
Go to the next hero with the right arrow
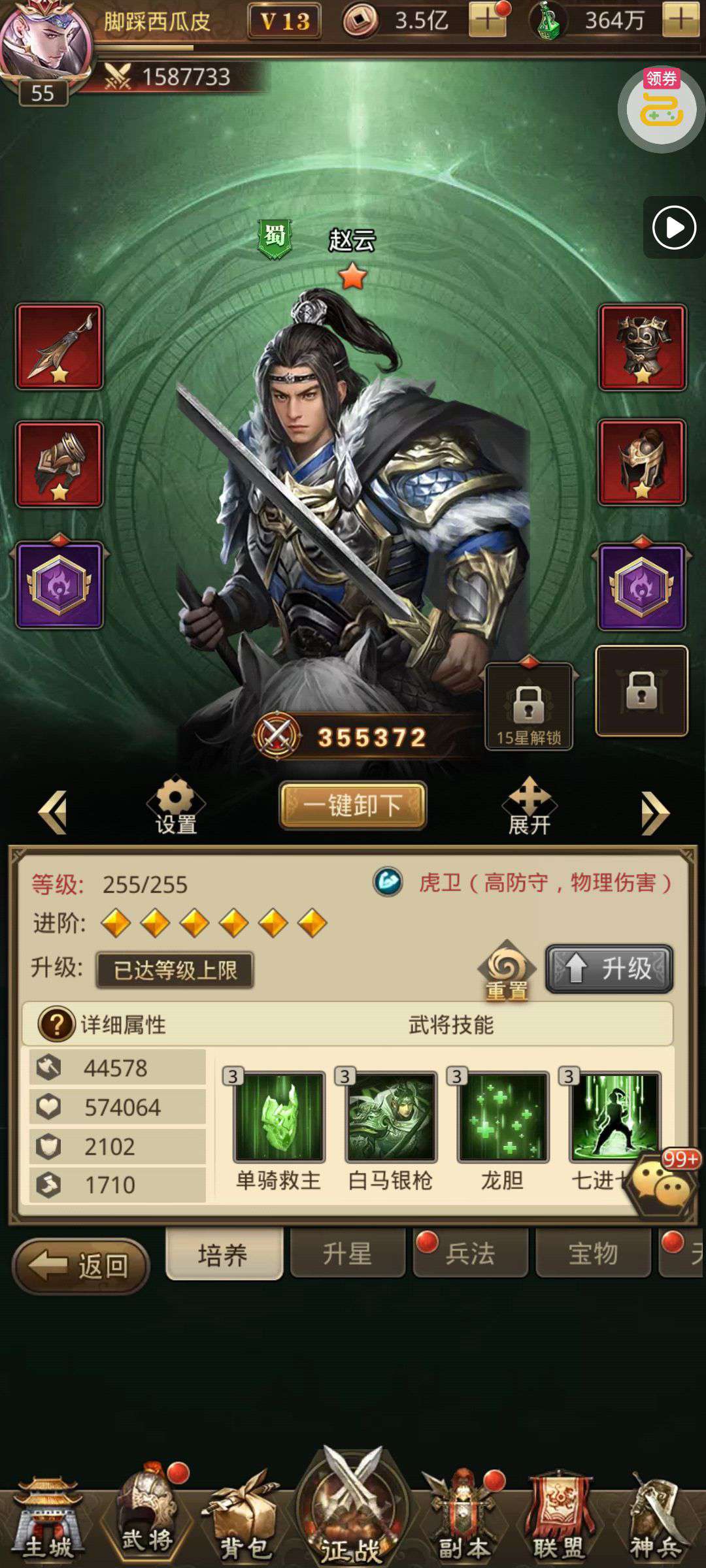click(655, 813)
